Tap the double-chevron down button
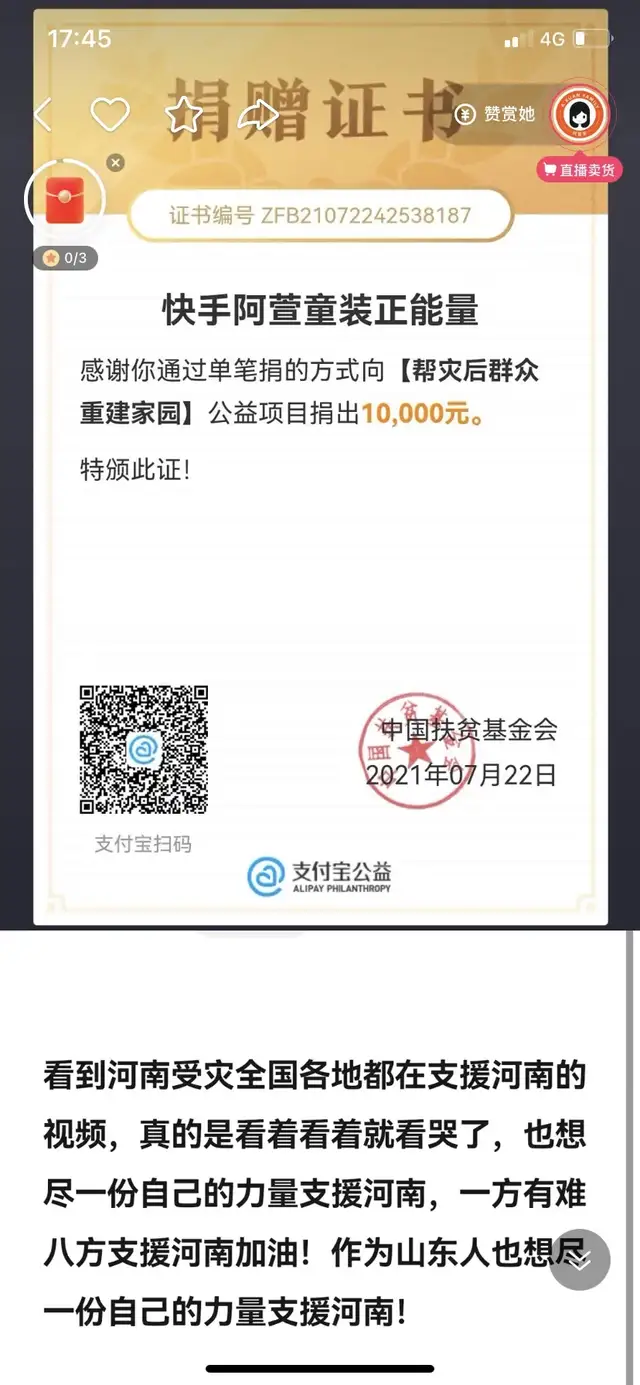The width and height of the screenshot is (640, 1385). (x=580, y=1259)
